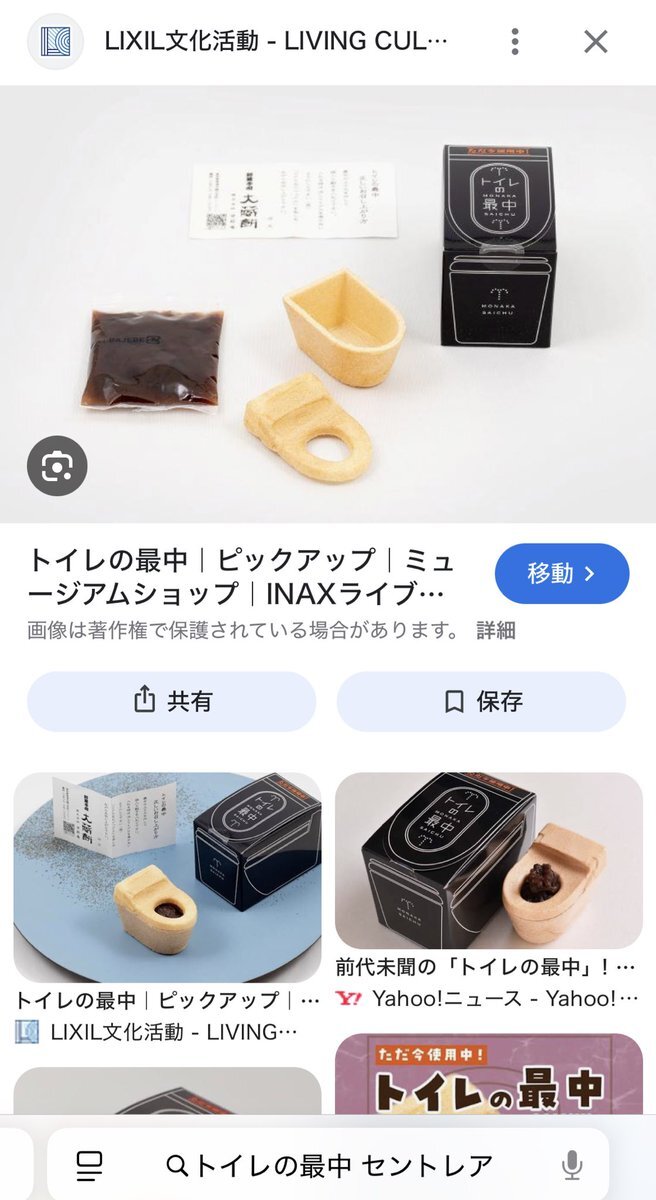Open the three-dot overflow menu

click(515, 41)
